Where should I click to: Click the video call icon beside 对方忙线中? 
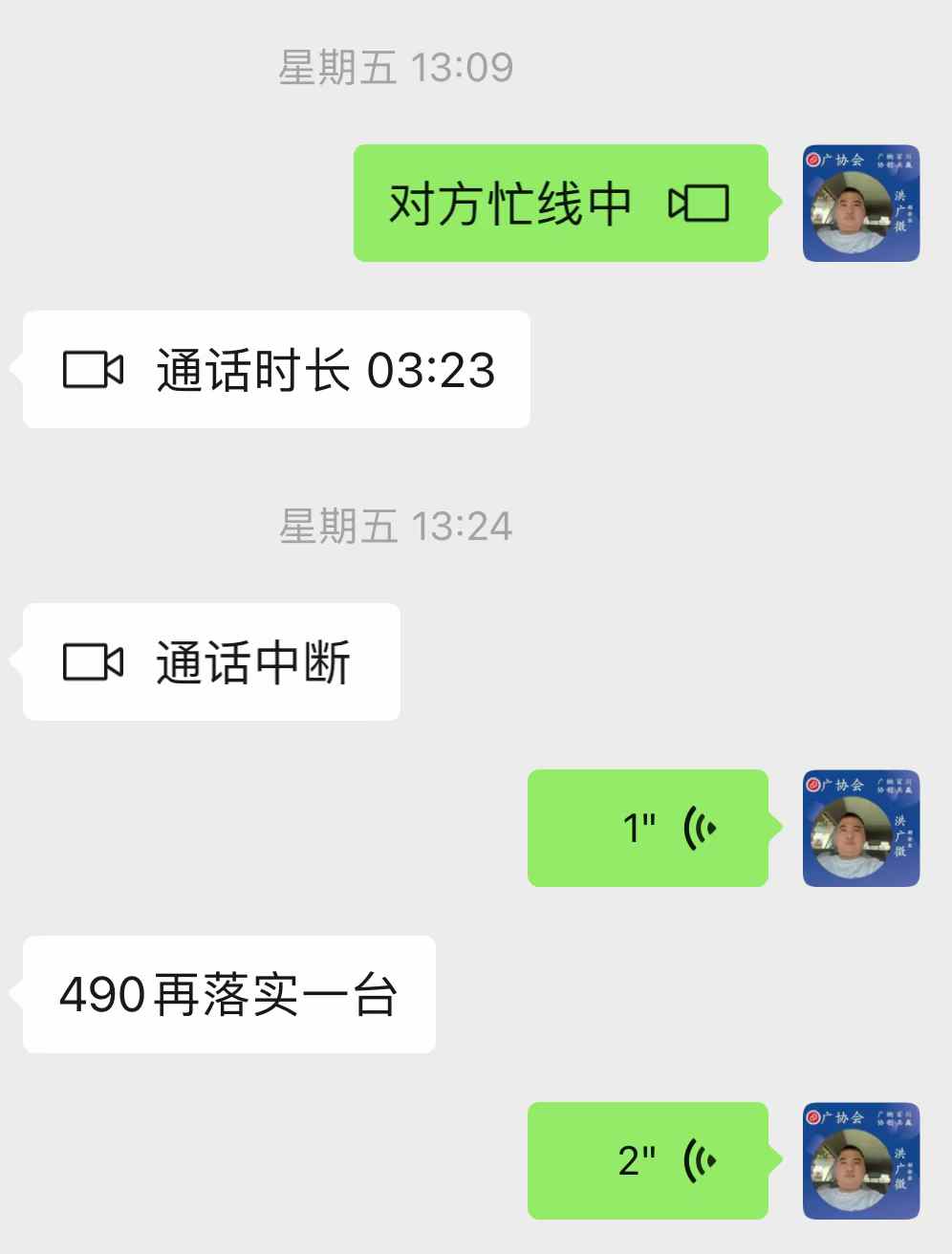pyautogui.click(x=701, y=204)
